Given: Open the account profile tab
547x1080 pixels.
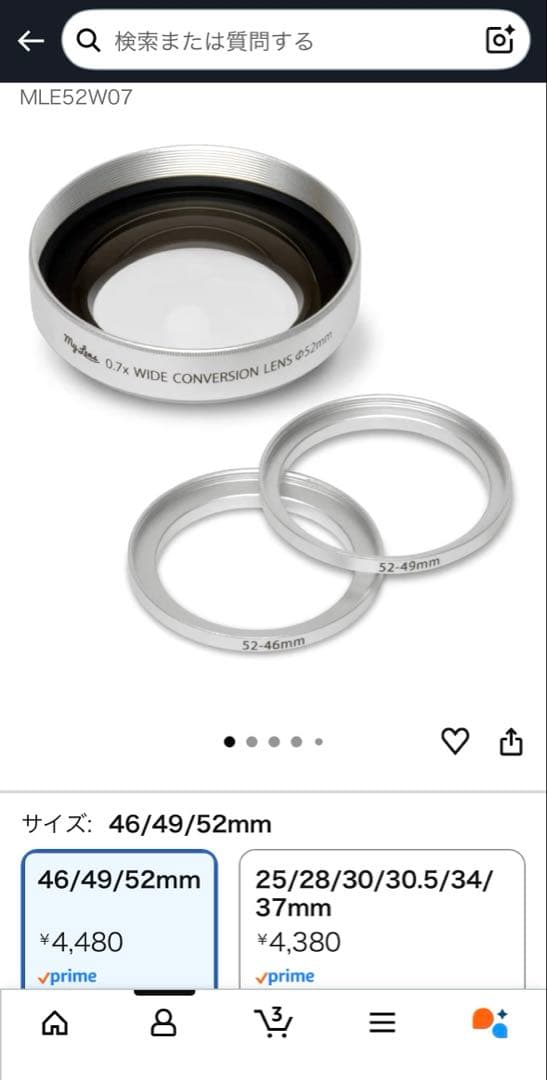Looking at the screenshot, I should [x=163, y=1023].
